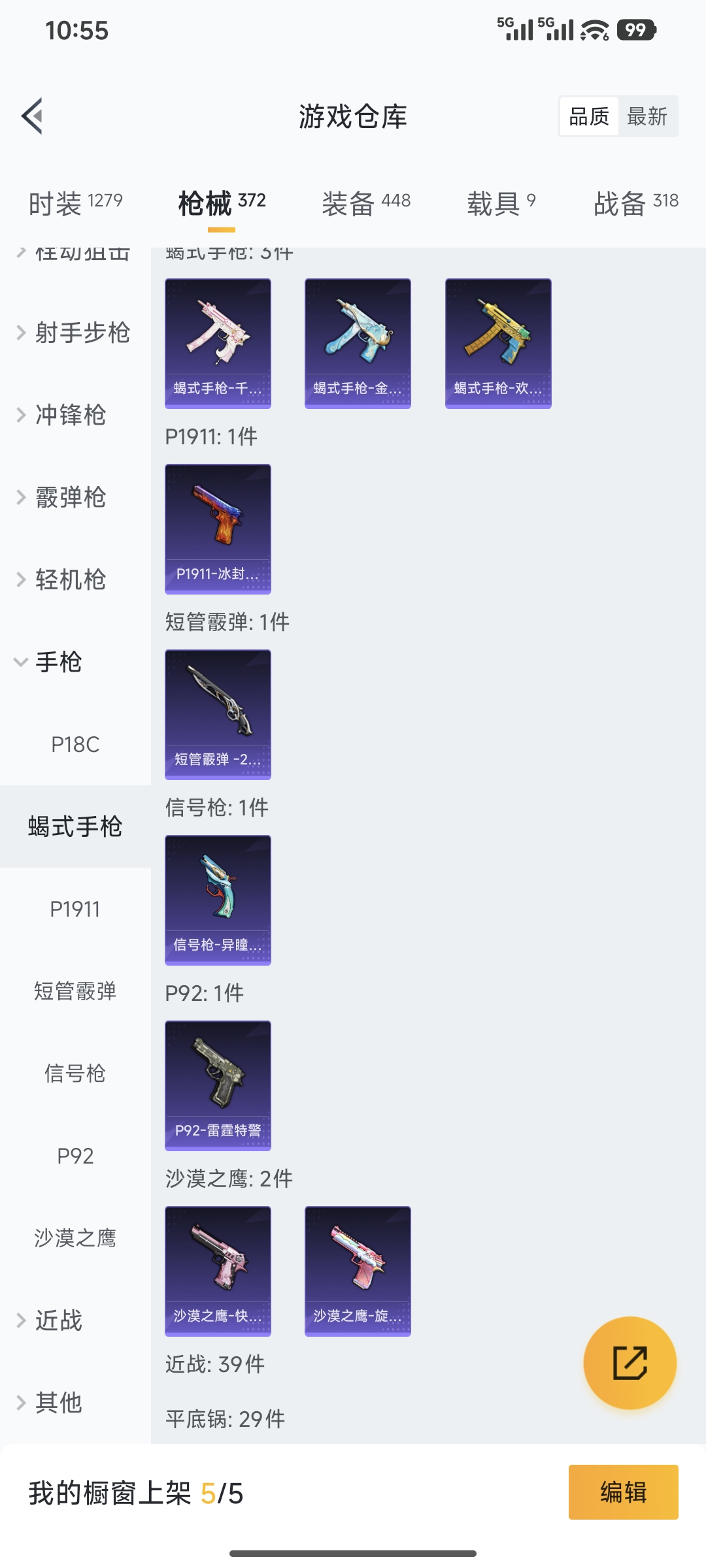706x1568 pixels.
Task: Open the 沙漠之鹰-旋 weapon card
Action: (358, 1271)
